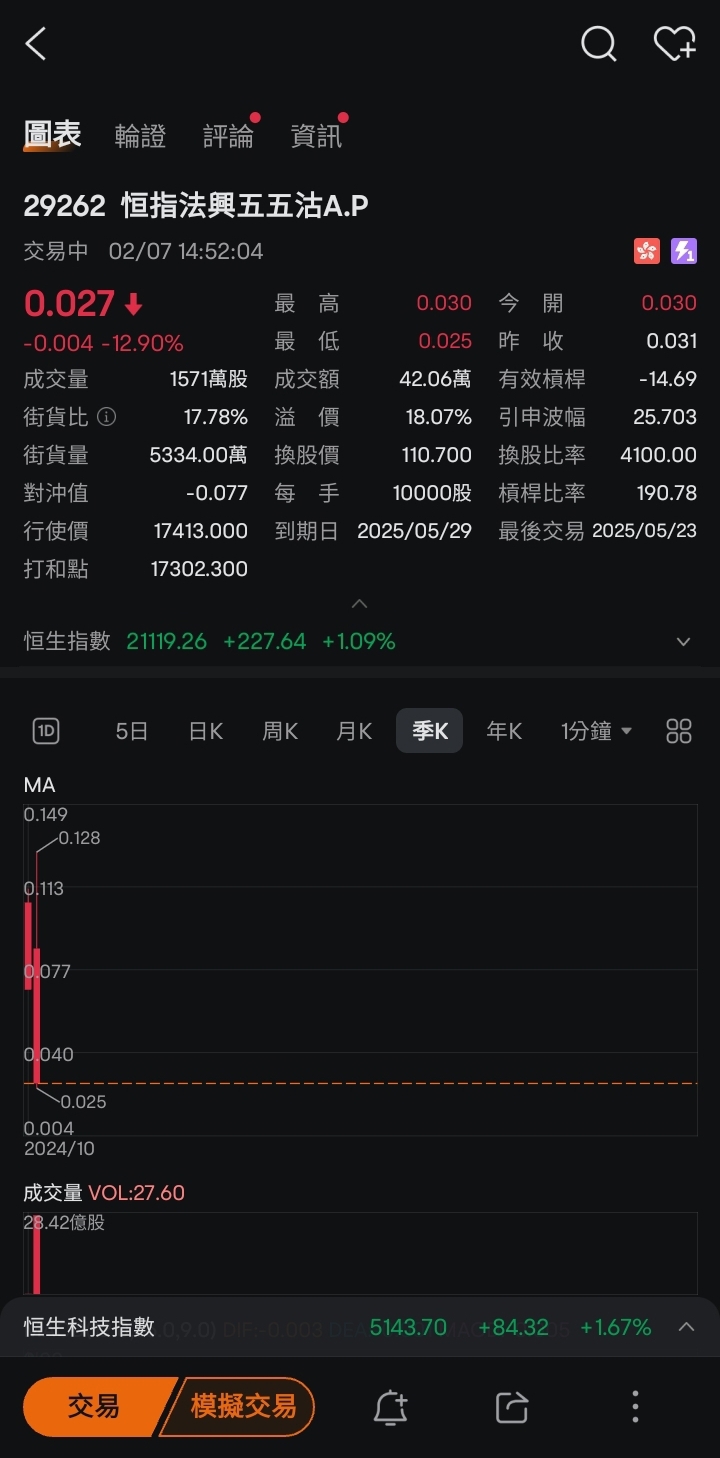
Task: Expand the 恒生指數 row dropdown
Action: click(x=683, y=642)
